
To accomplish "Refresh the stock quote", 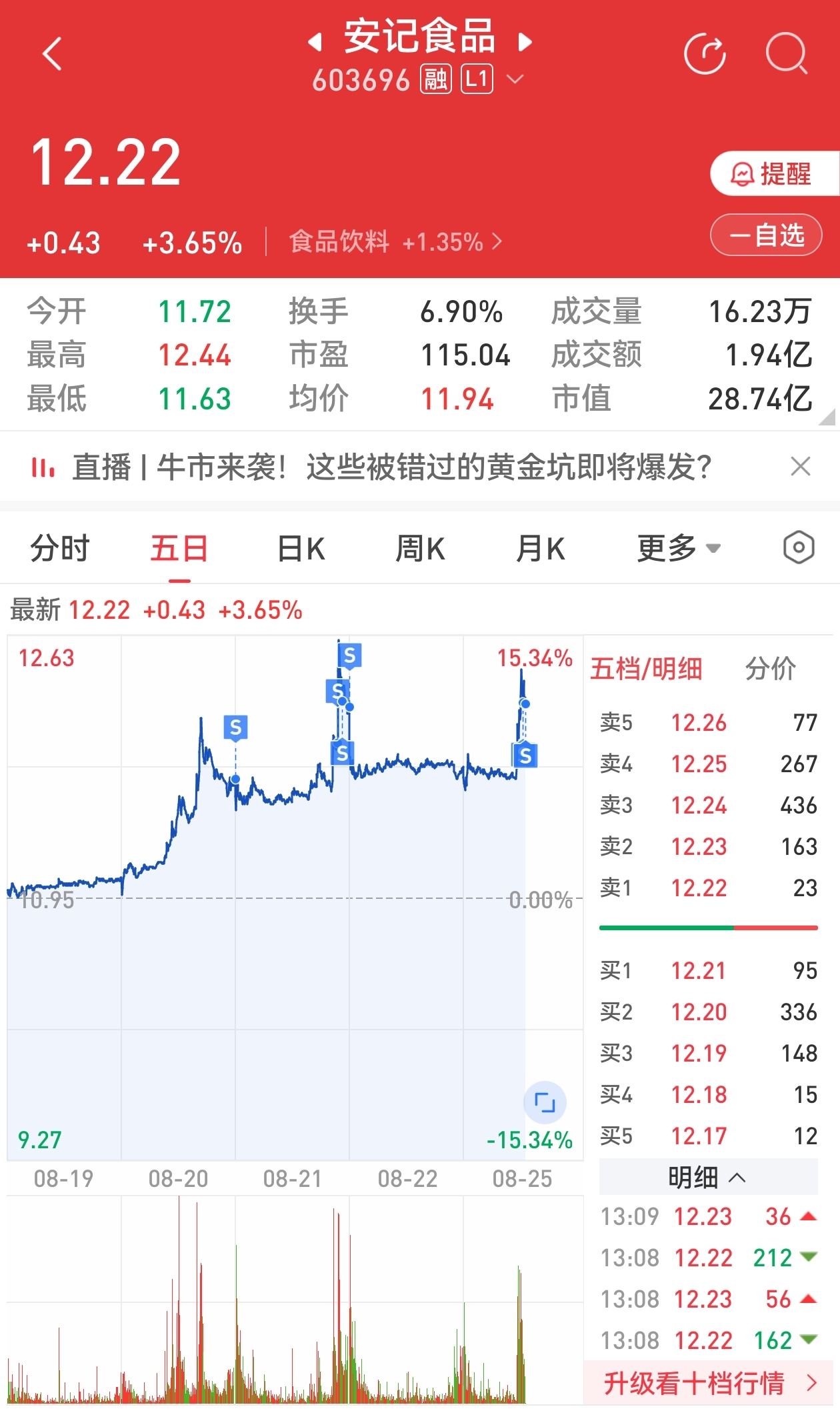I will click(x=705, y=54).
